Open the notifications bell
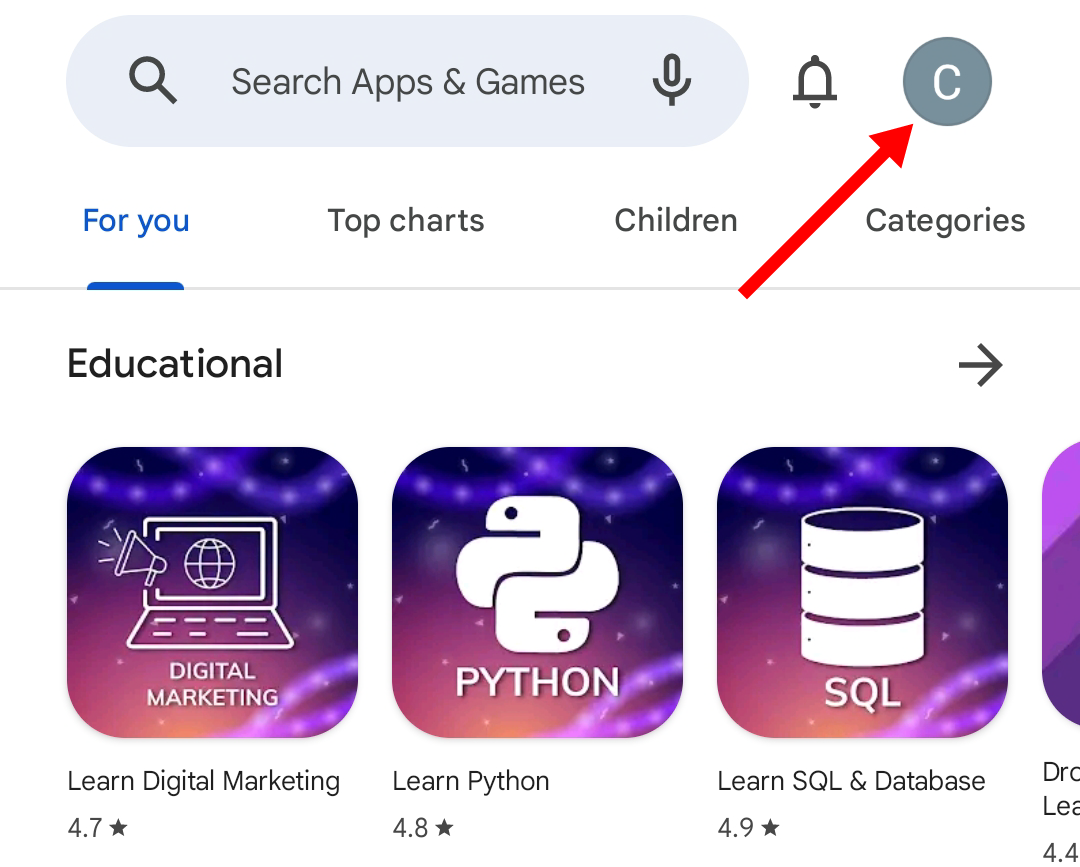This screenshot has width=1080, height=867. tap(815, 81)
